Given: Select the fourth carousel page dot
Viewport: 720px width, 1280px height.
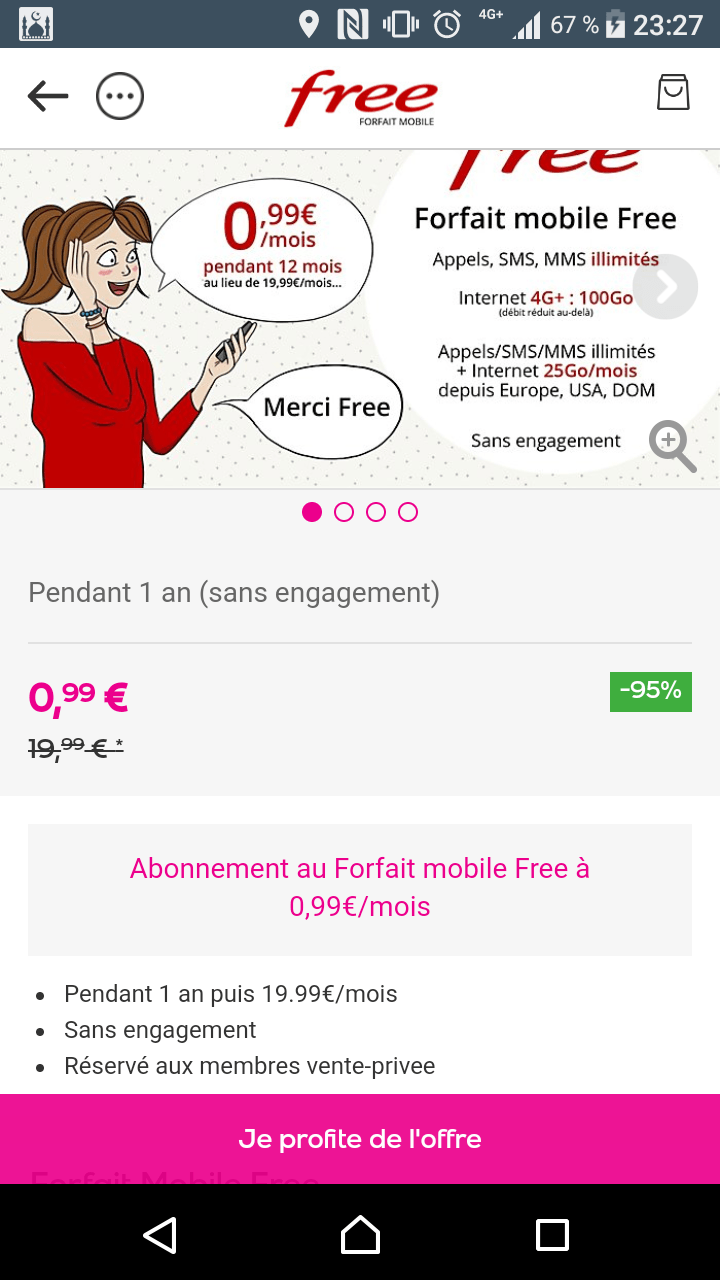Looking at the screenshot, I should (x=408, y=512).
